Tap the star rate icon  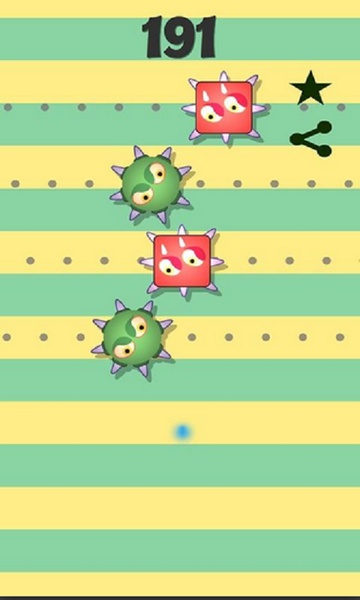pos(310,88)
